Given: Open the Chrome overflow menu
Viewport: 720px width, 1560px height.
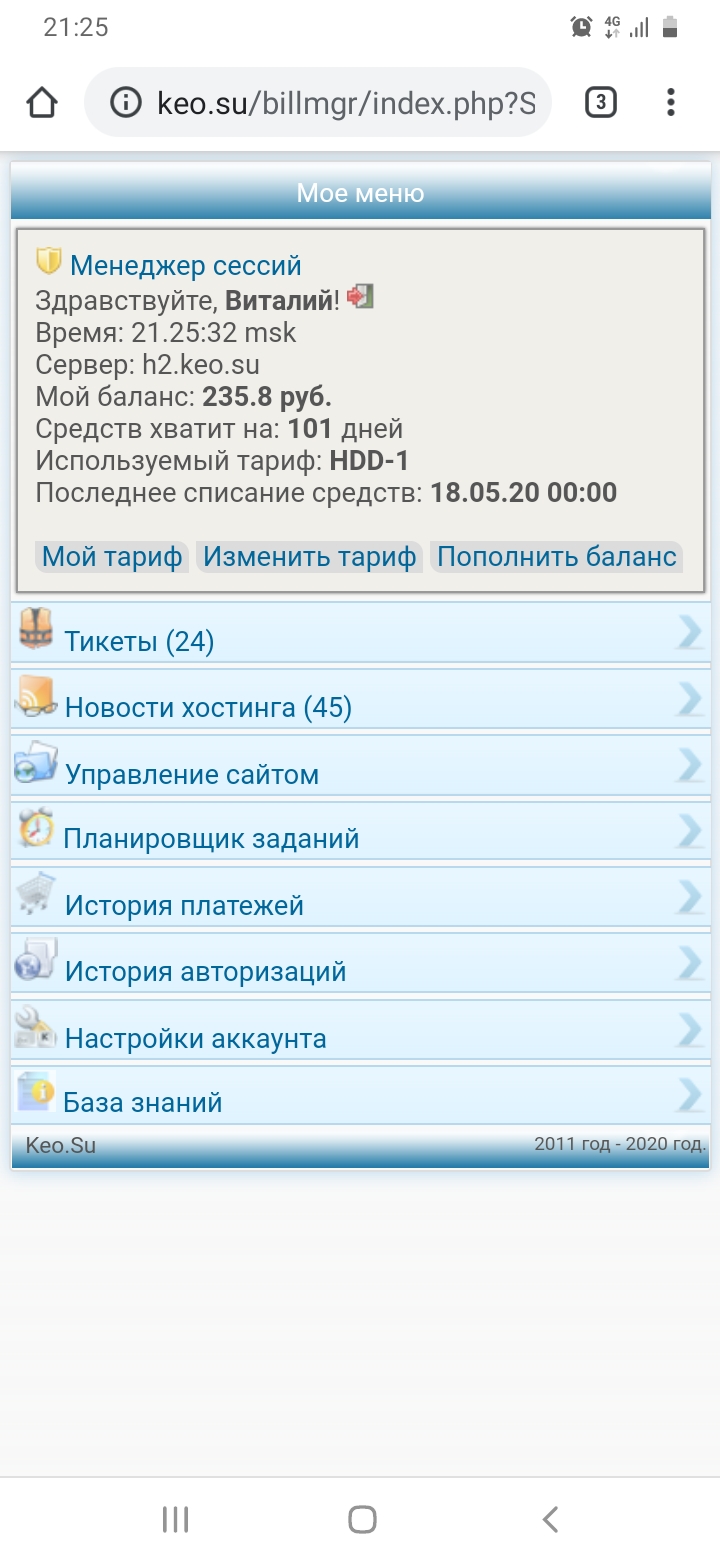Looking at the screenshot, I should (x=671, y=102).
